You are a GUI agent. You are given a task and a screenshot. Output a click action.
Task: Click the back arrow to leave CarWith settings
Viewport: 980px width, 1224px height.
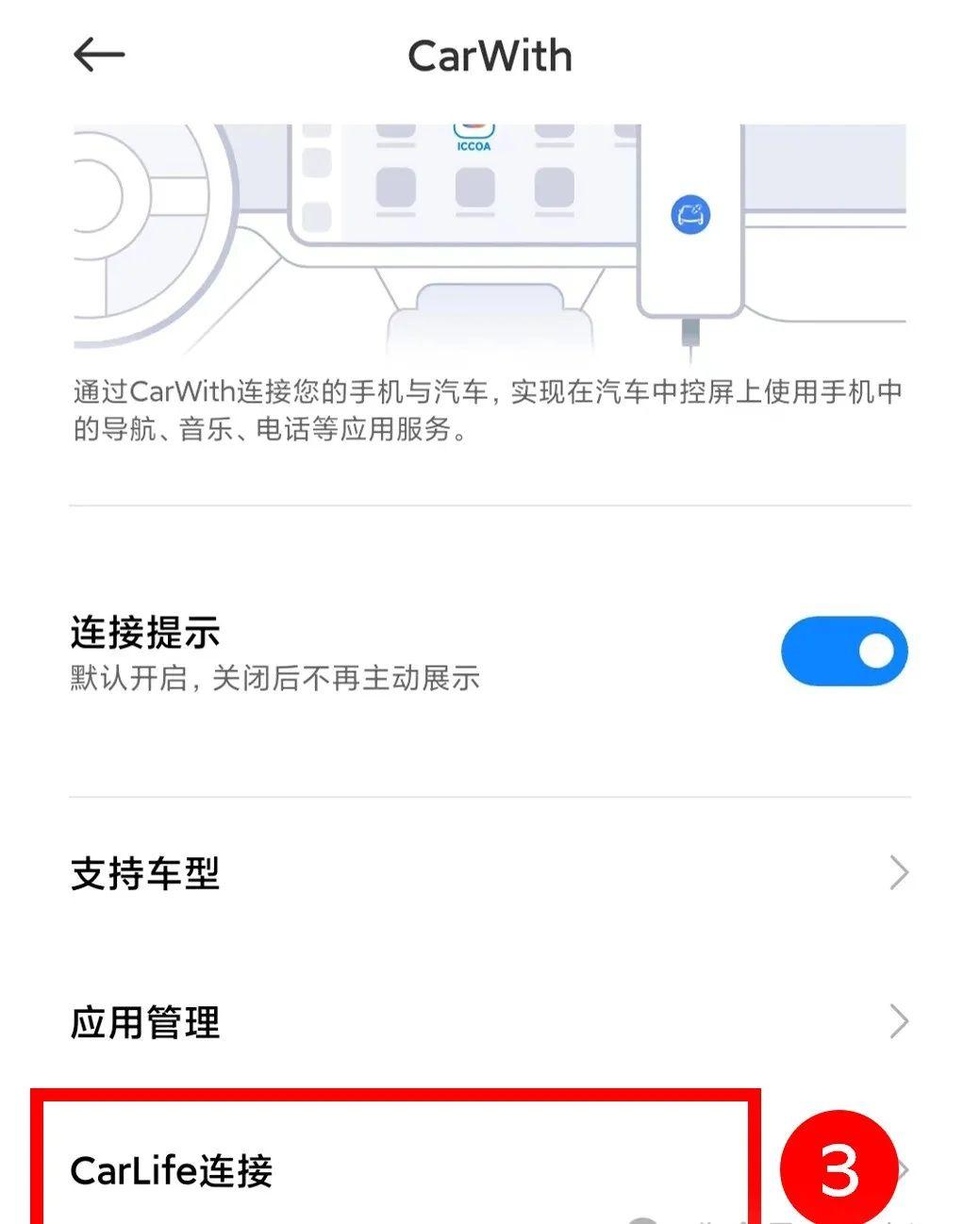[x=95, y=54]
